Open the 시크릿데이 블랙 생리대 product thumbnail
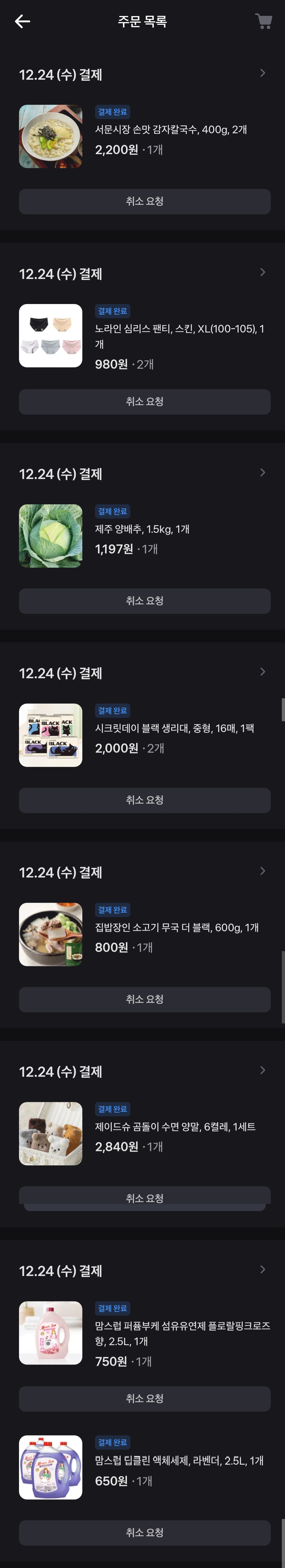Screen dimensions: 285x1568 point(51,735)
